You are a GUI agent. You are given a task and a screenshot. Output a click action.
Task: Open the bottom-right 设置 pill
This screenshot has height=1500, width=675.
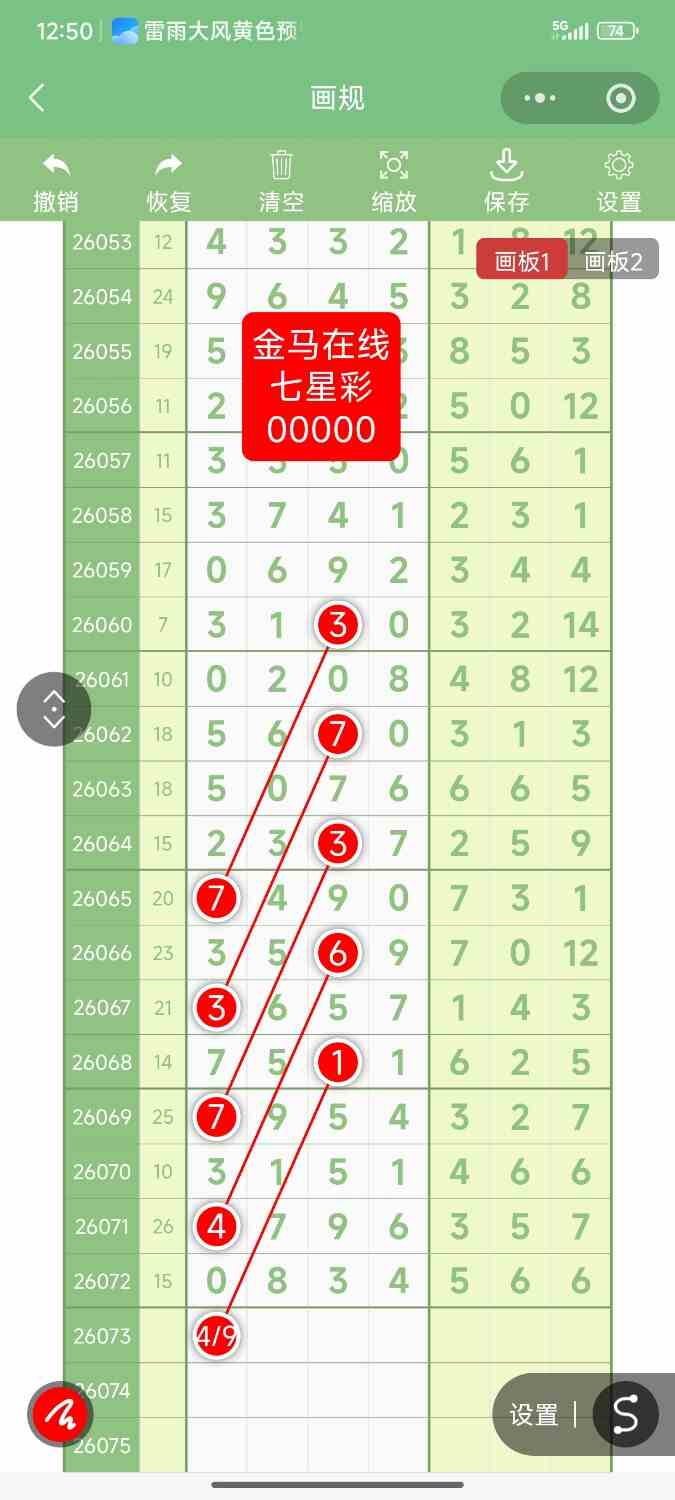pos(534,1414)
